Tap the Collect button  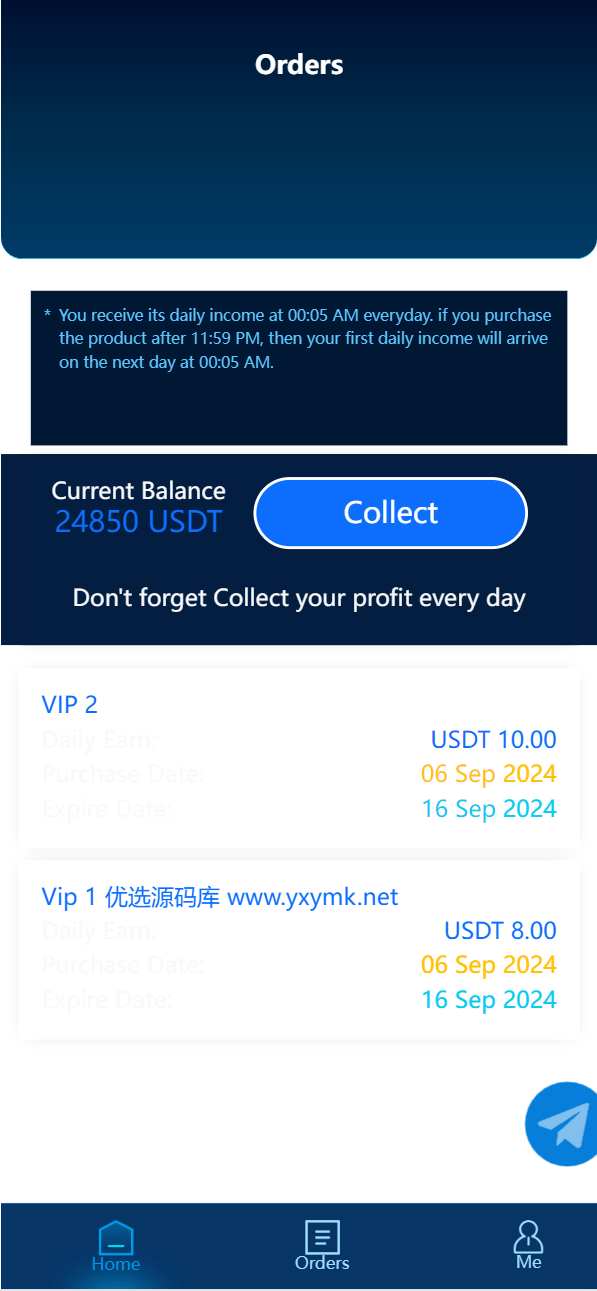tap(390, 513)
